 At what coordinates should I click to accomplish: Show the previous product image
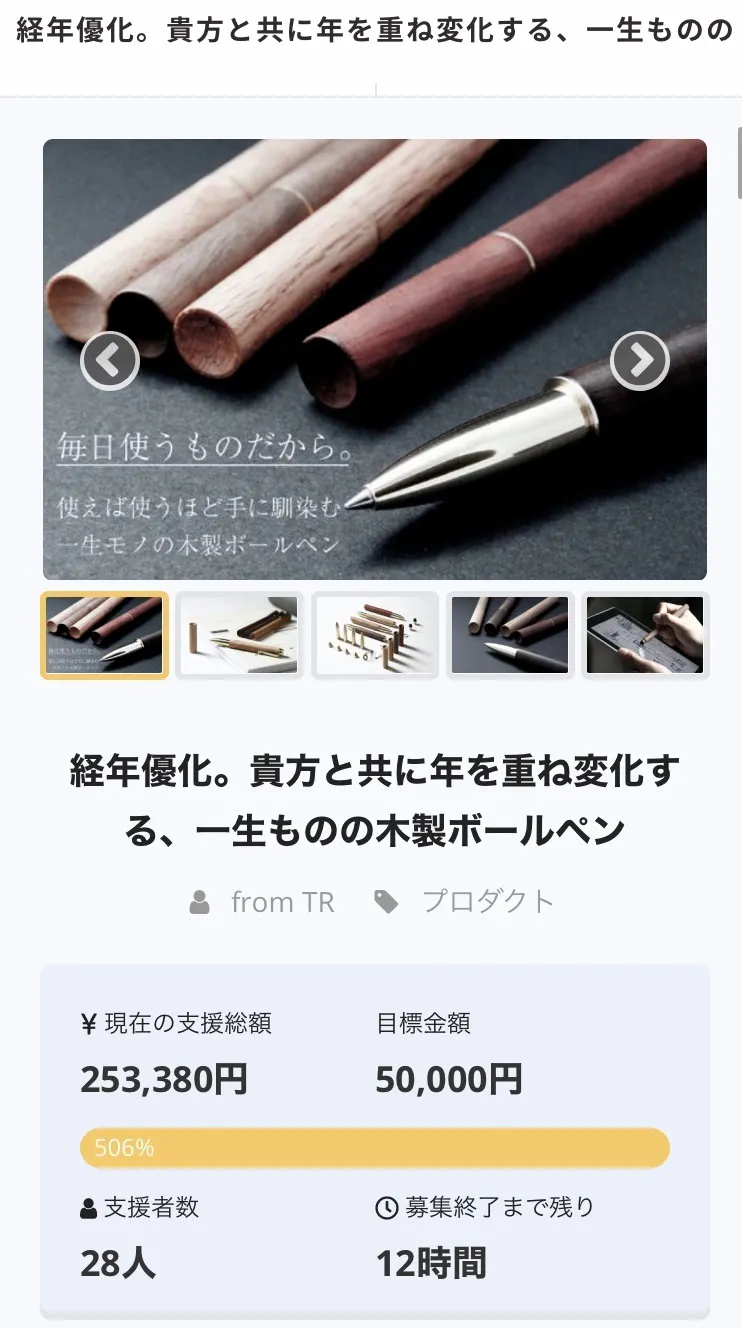(x=109, y=360)
